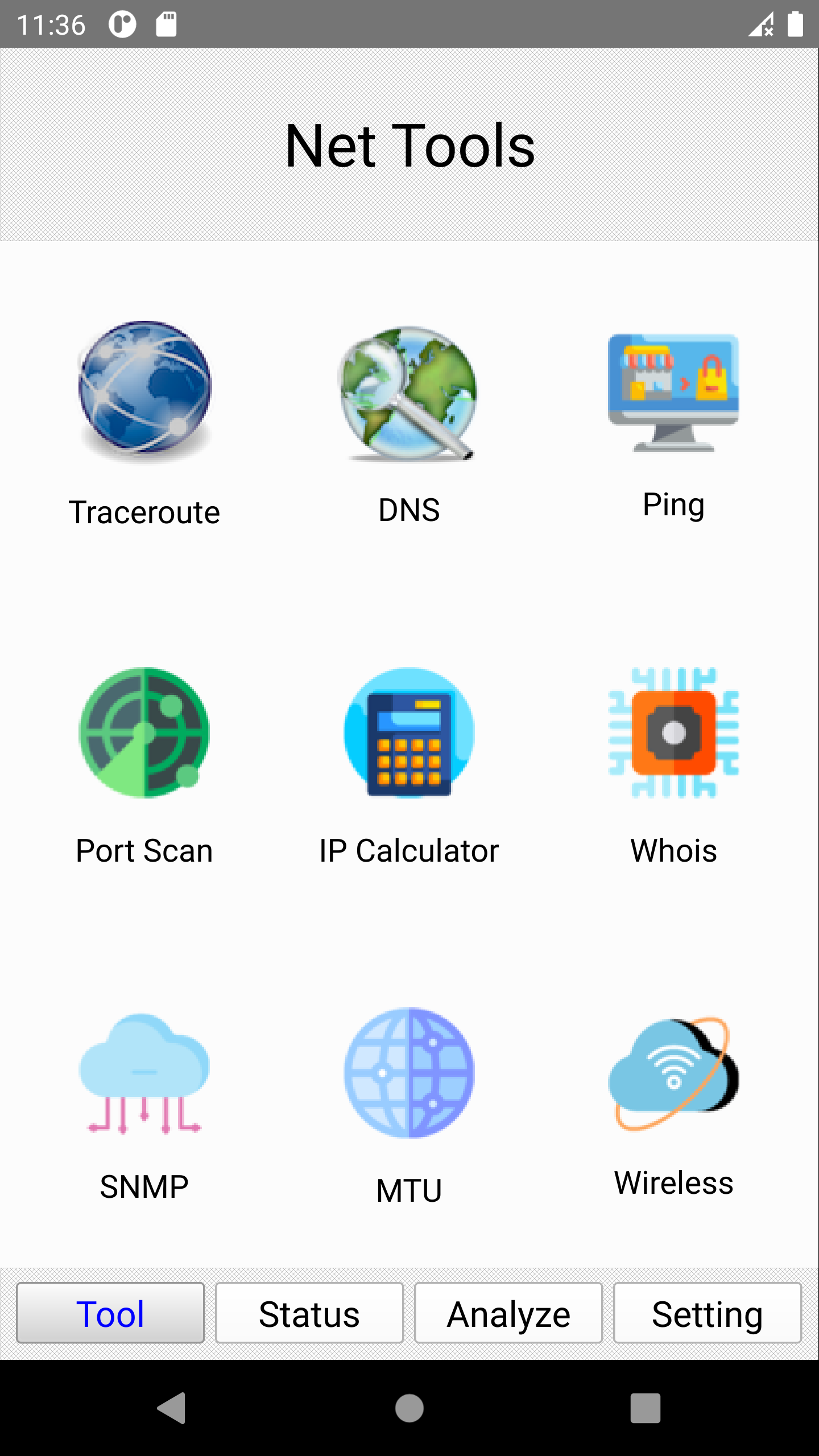This screenshot has width=819, height=1456.
Task: Switch to the Status tab
Action: pos(309,1314)
